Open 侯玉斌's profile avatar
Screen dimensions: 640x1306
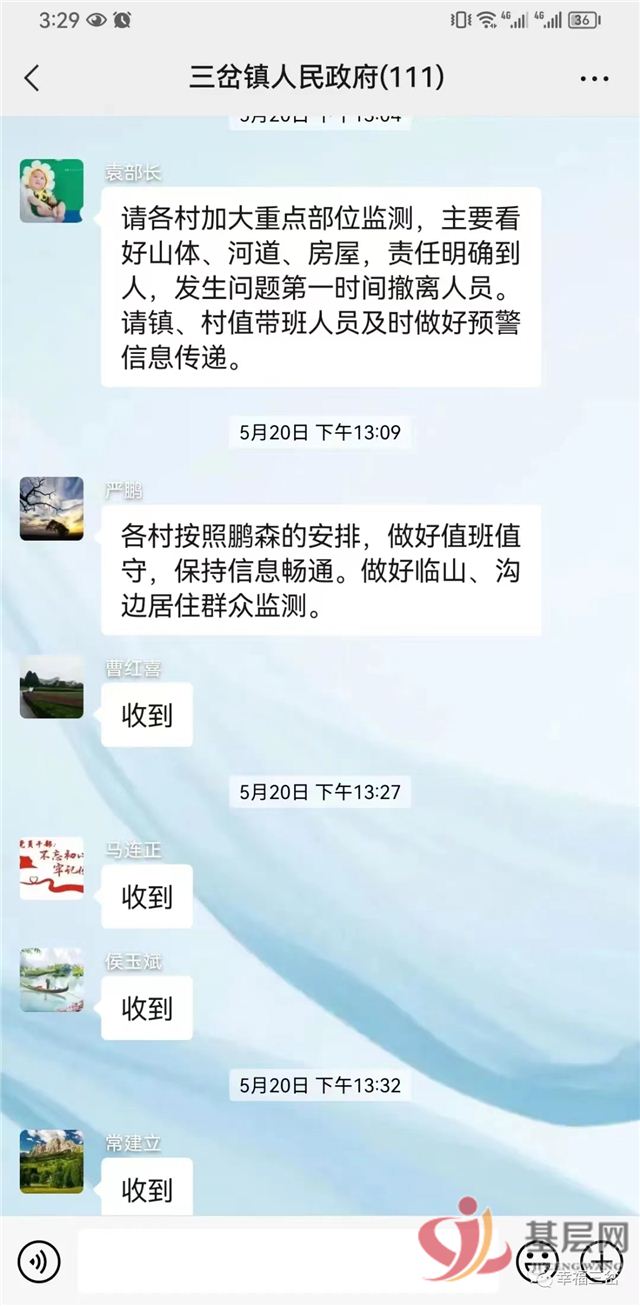tap(52, 979)
